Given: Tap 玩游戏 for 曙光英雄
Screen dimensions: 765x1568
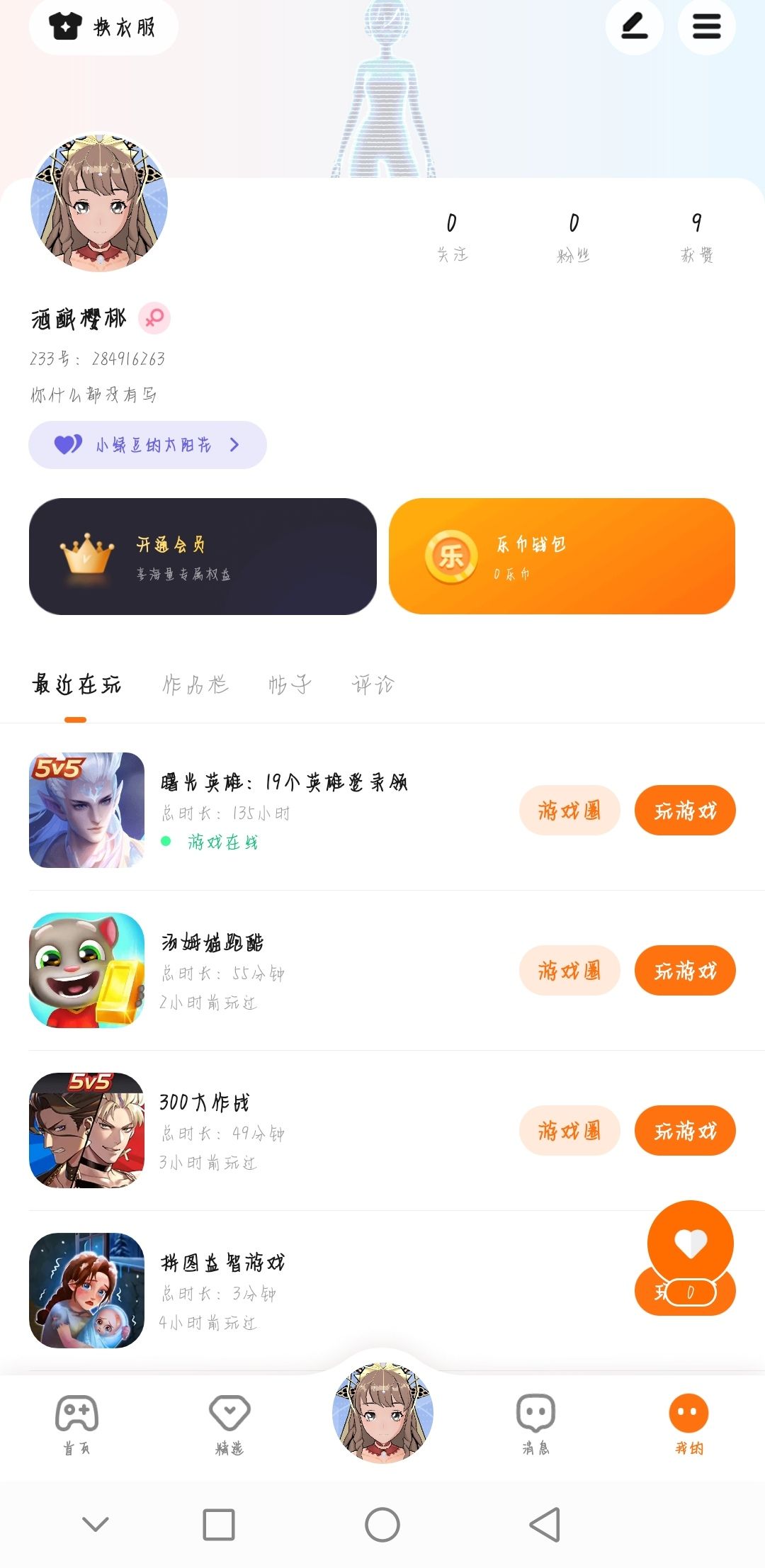Looking at the screenshot, I should point(685,810).
